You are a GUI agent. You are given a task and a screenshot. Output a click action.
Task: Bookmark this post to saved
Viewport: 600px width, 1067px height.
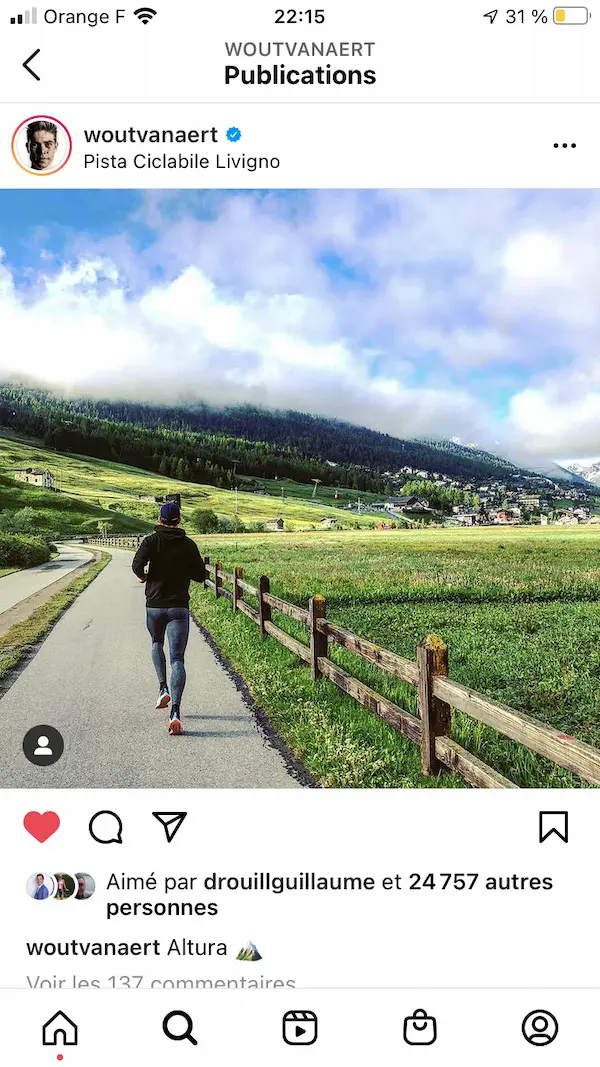553,827
